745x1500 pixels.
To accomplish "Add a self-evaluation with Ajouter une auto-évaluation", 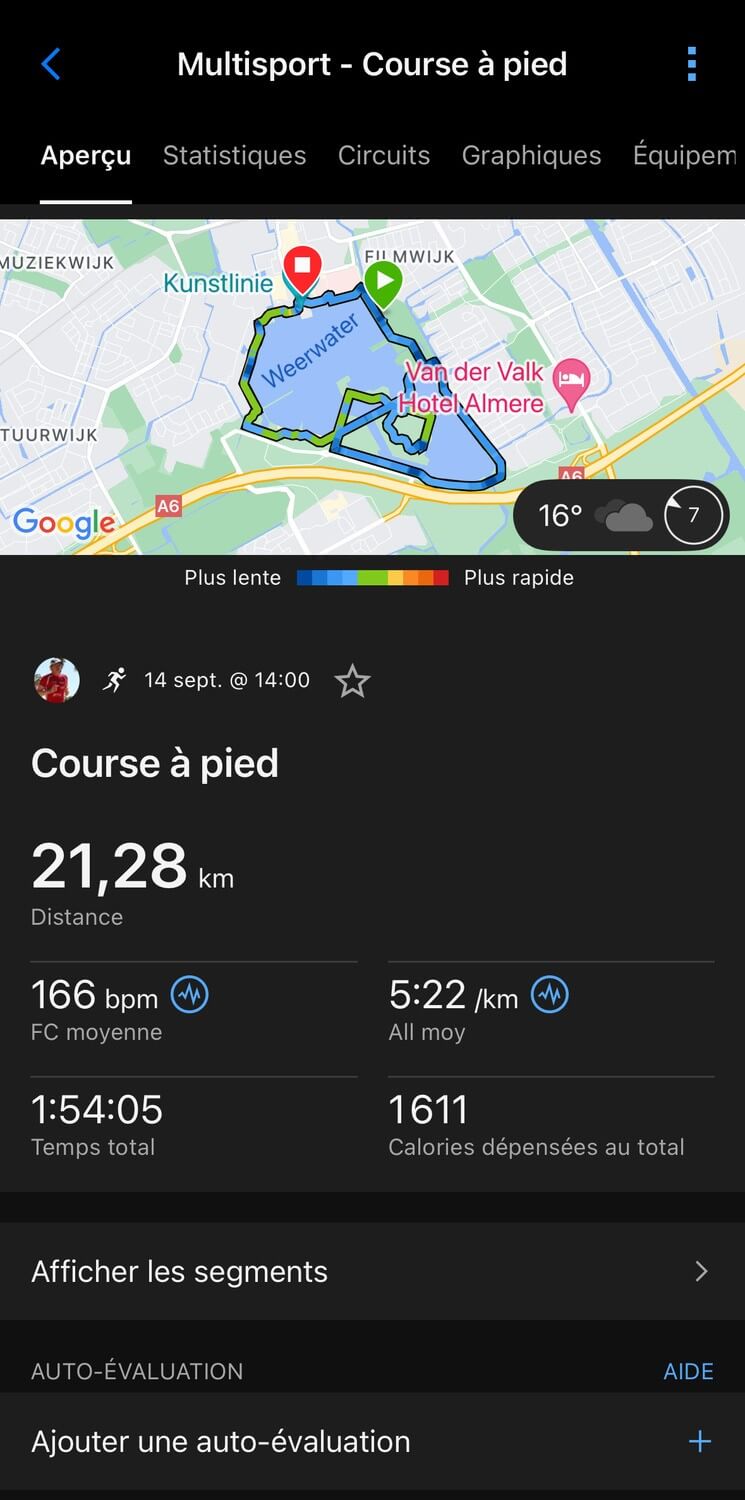I will point(372,1441).
